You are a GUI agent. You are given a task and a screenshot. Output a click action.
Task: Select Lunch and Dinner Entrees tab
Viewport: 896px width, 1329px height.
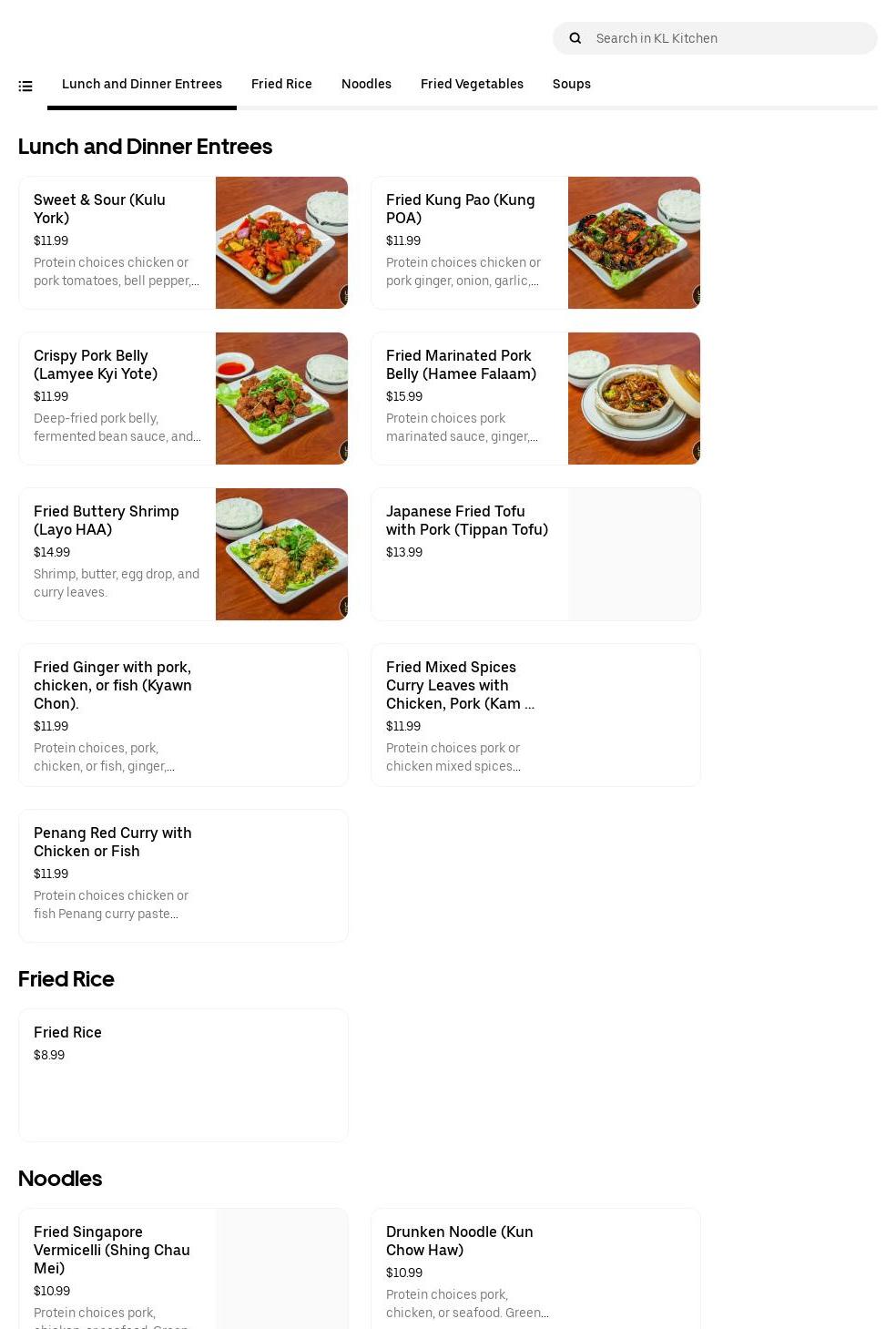pos(142,84)
